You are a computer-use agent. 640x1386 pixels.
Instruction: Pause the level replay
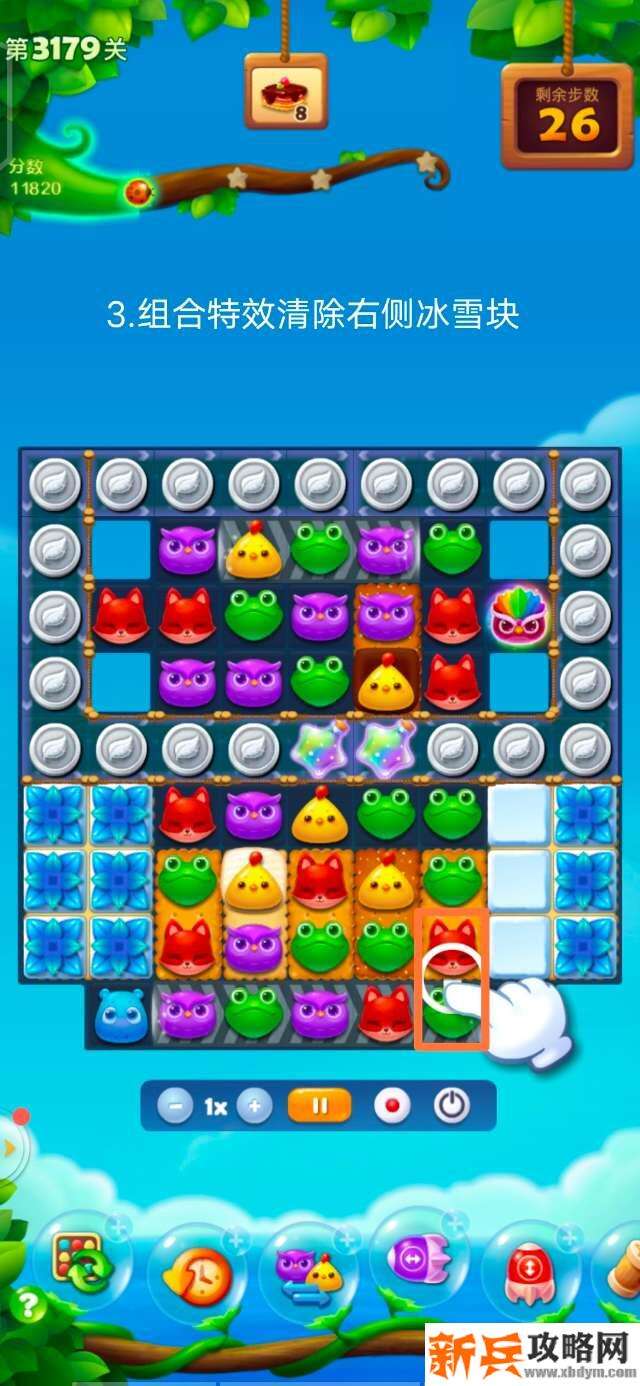click(320, 1106)
